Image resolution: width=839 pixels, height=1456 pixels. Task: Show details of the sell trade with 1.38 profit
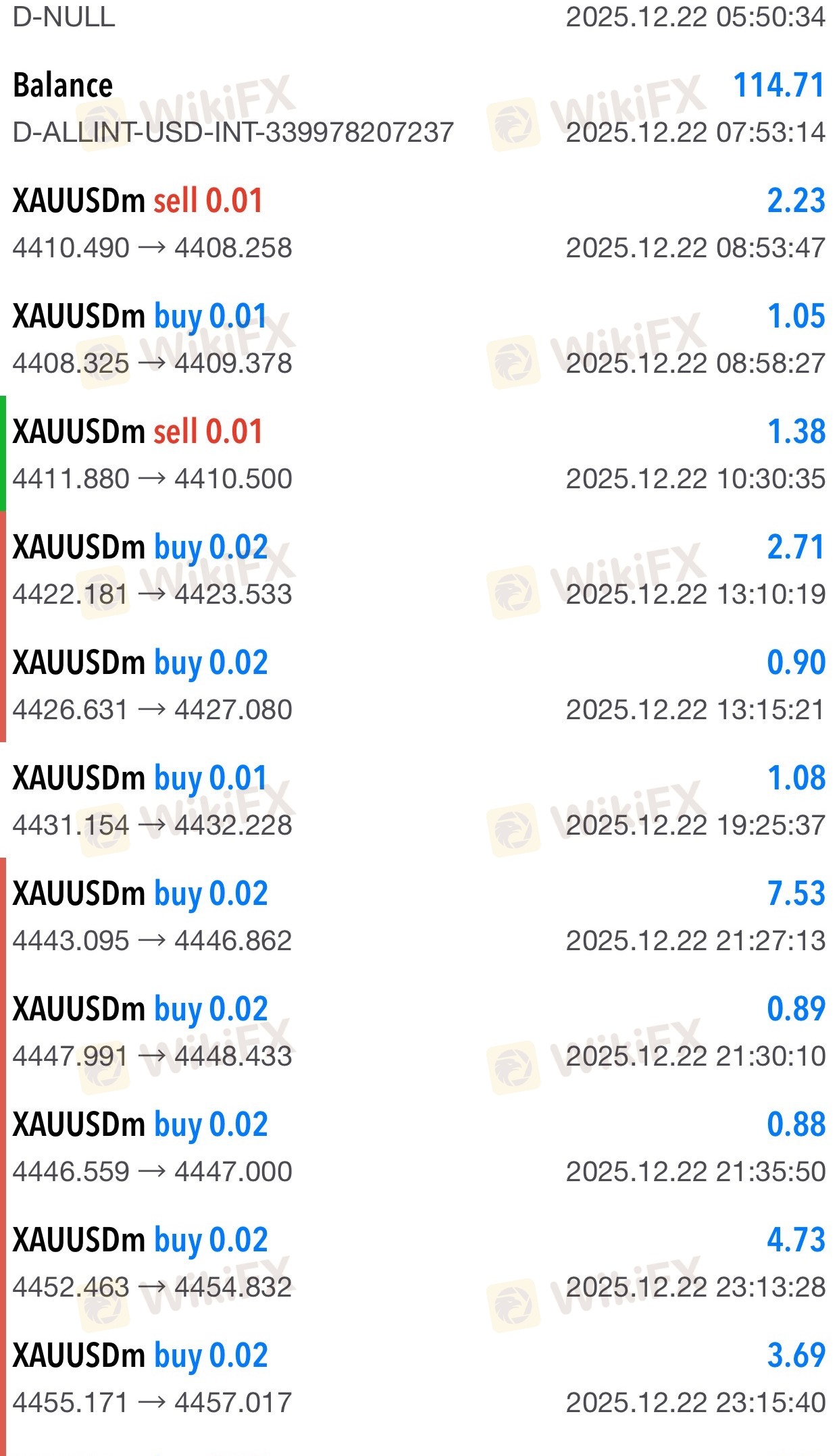click(419, 454)
